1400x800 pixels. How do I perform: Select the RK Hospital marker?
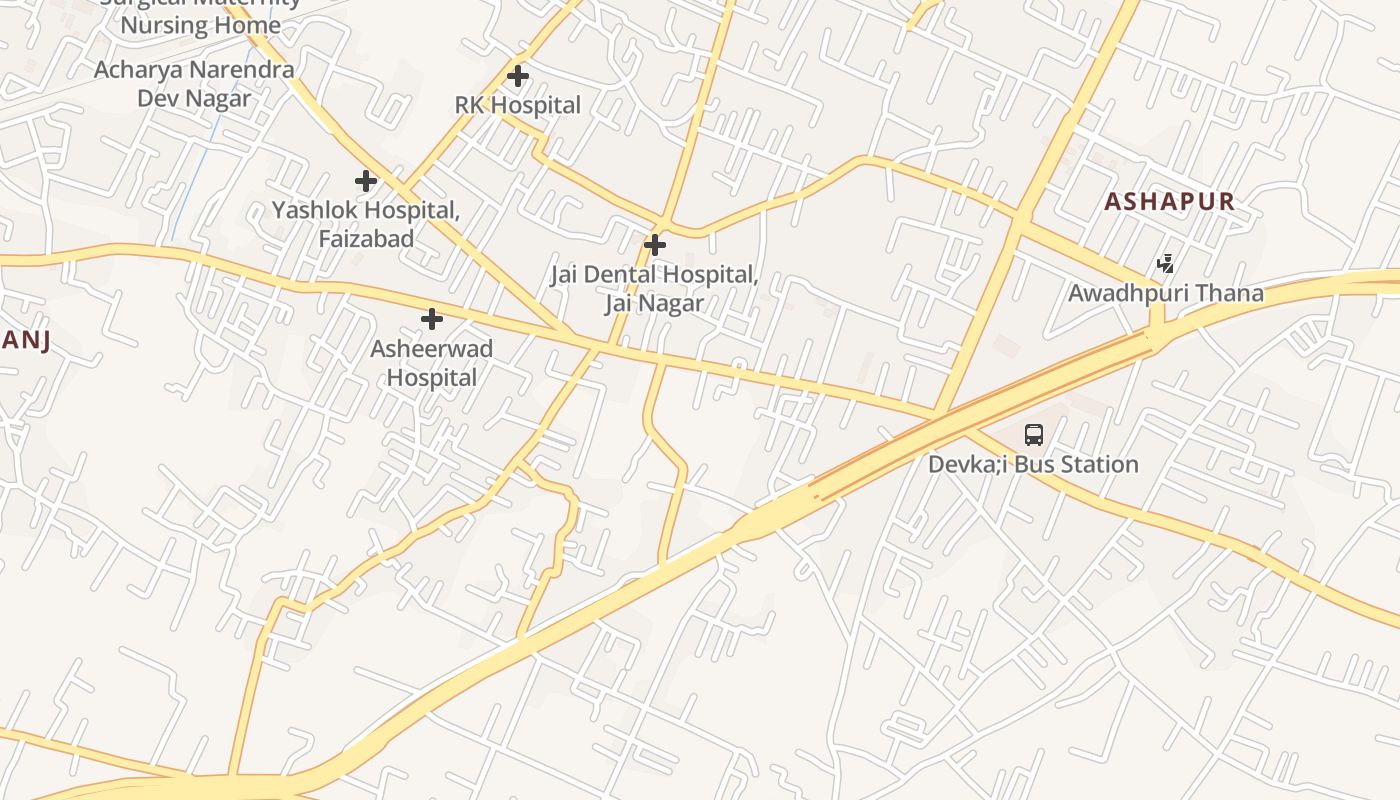517,76
